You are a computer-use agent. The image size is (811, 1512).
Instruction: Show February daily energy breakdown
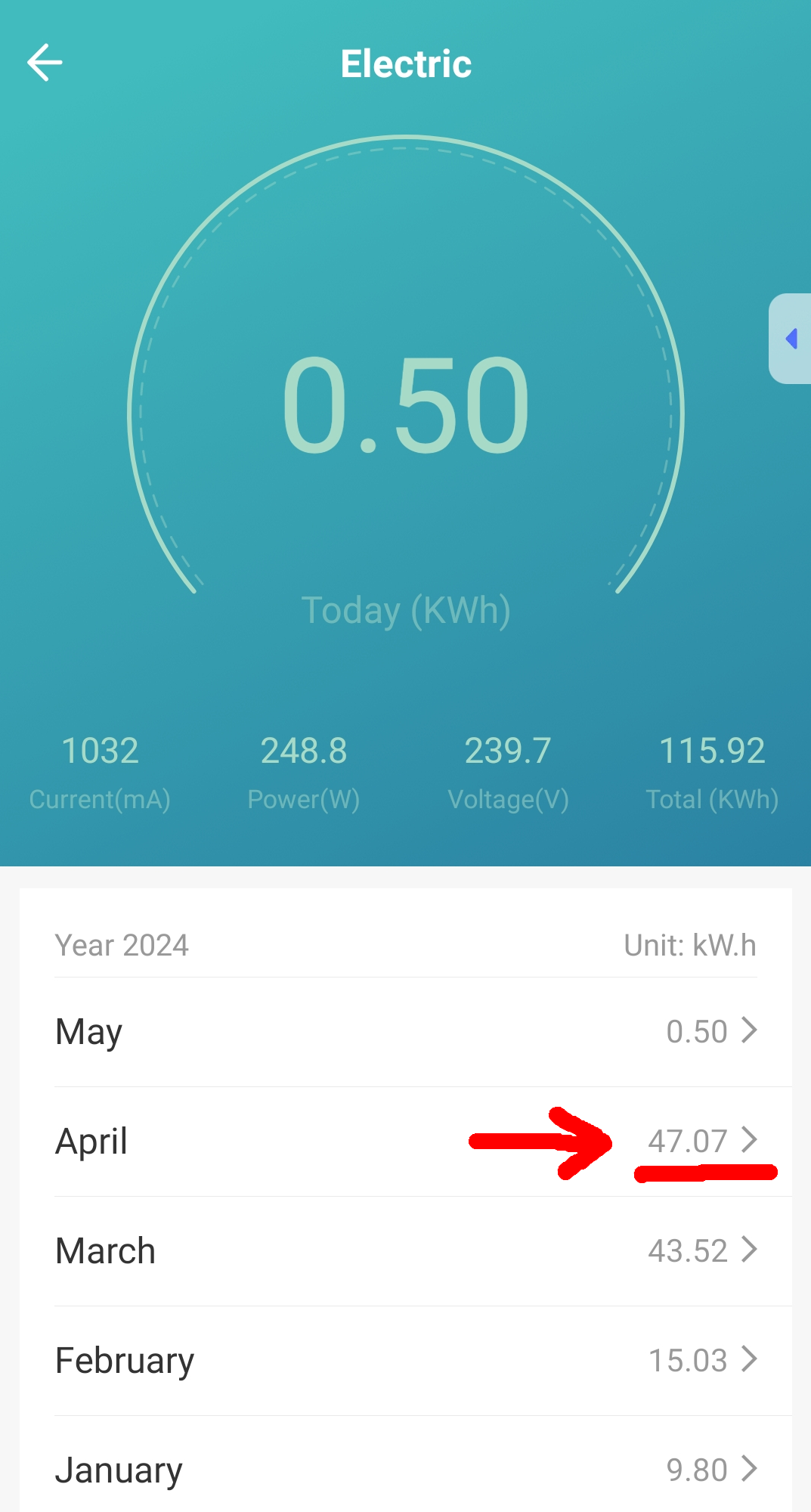(x=406, y=1361)
